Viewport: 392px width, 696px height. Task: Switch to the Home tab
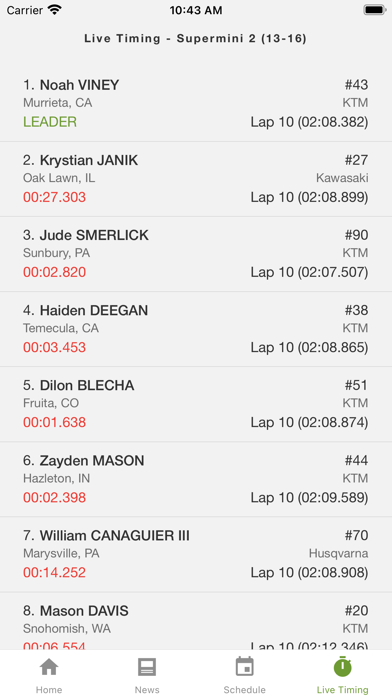pyautogui.click(x=49, y=675)
